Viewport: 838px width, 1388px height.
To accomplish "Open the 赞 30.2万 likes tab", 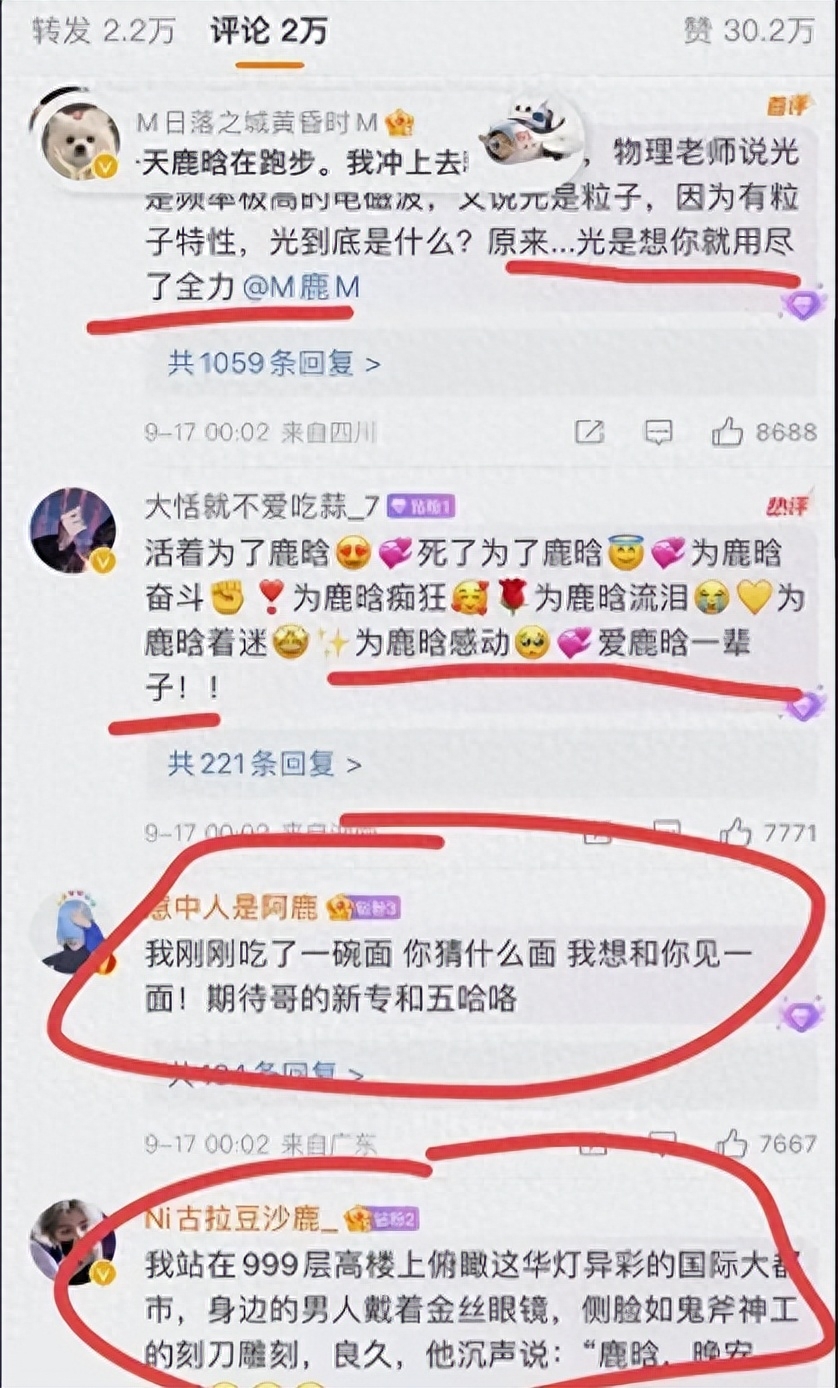I will [x=749, y=32].
